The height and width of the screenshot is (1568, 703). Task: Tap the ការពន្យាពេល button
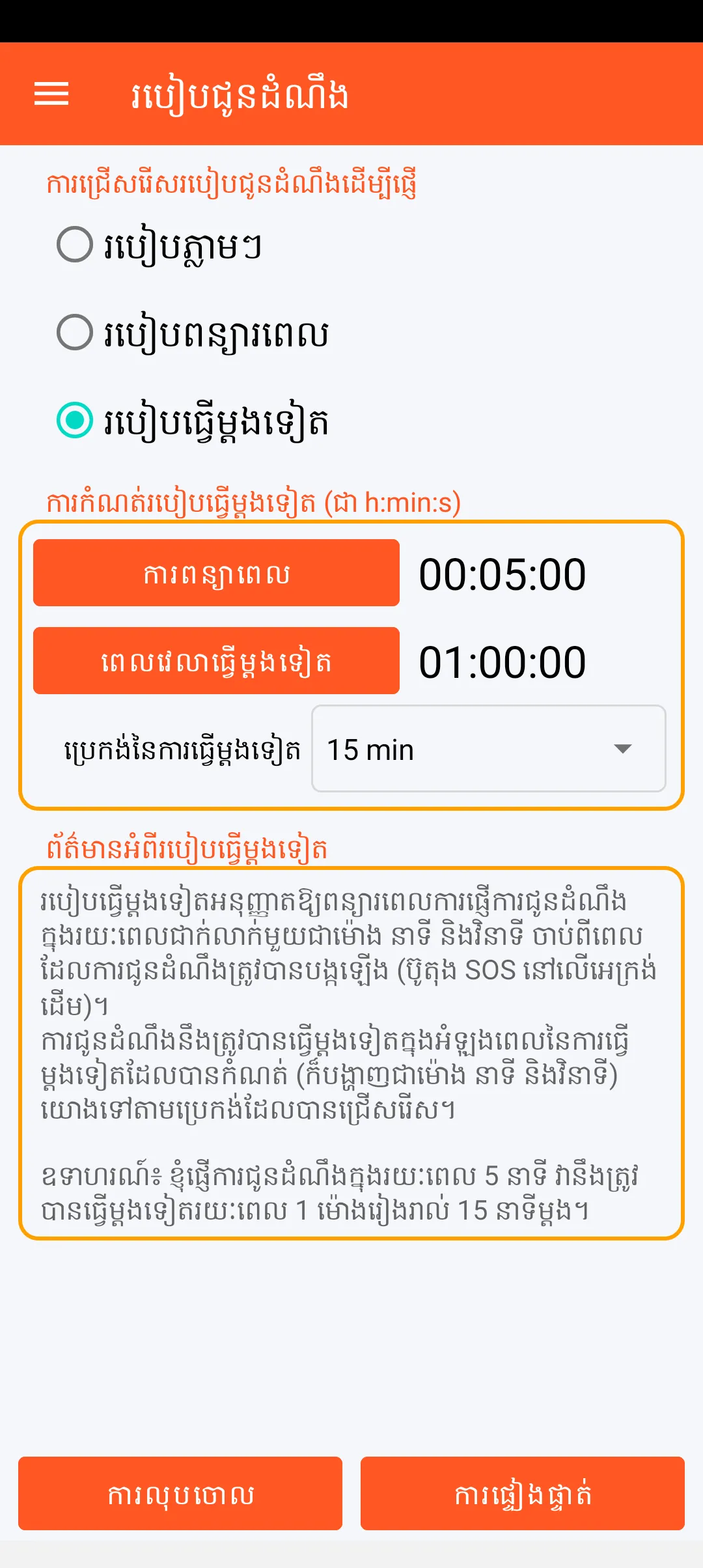(216, 573)
